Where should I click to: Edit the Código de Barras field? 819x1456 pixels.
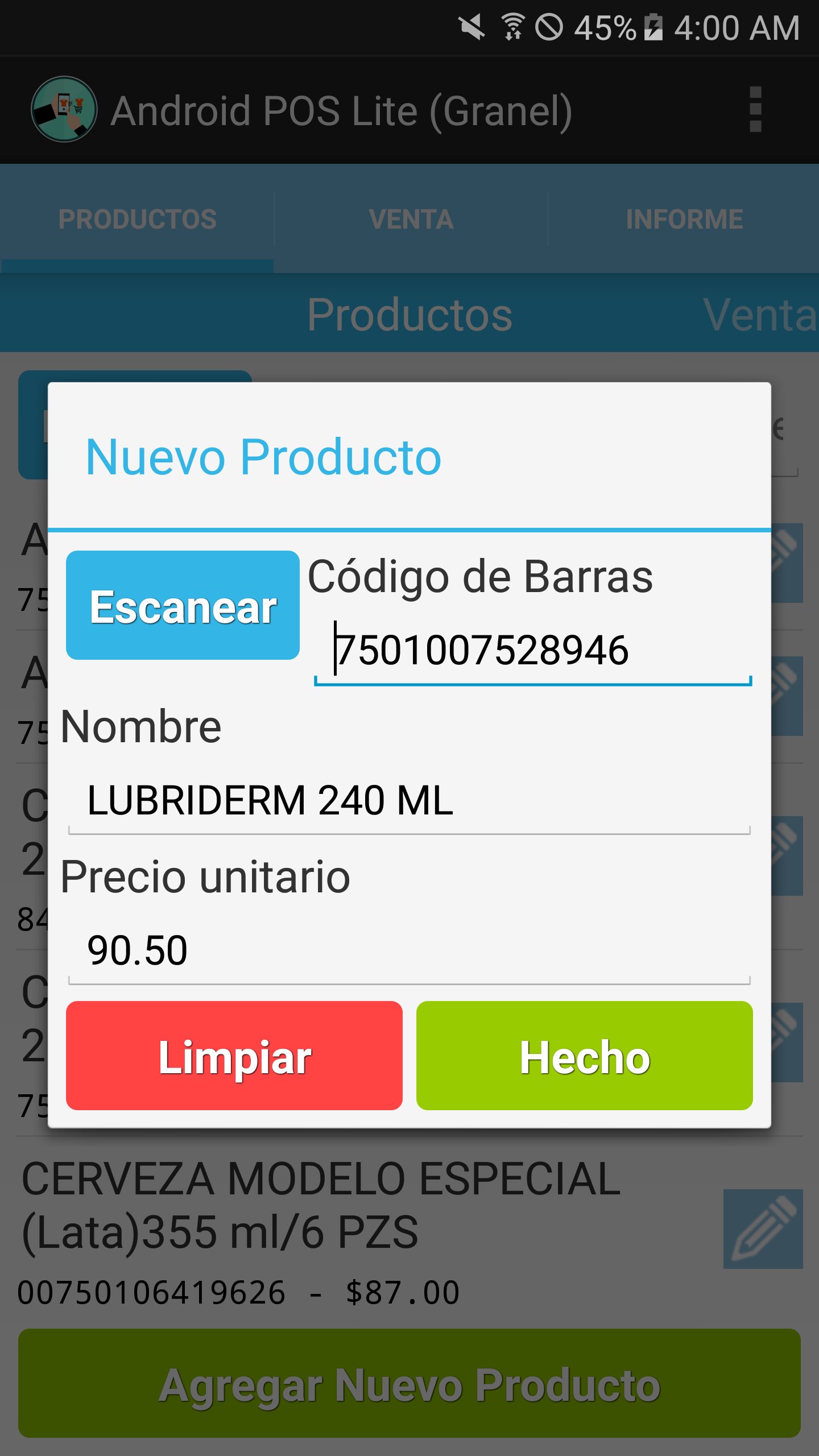pos(532,651)
